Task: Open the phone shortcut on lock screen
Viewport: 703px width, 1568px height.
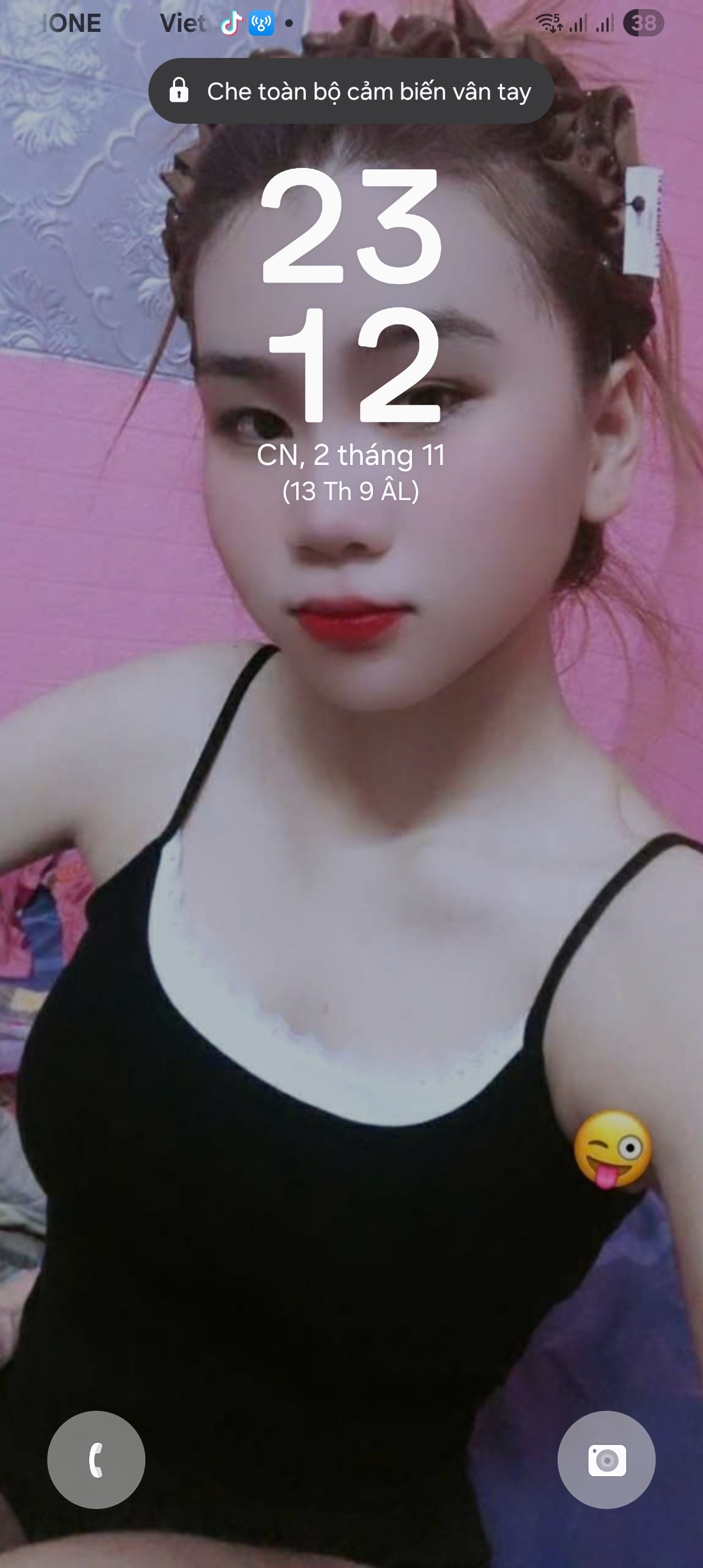Action: 96,1459
